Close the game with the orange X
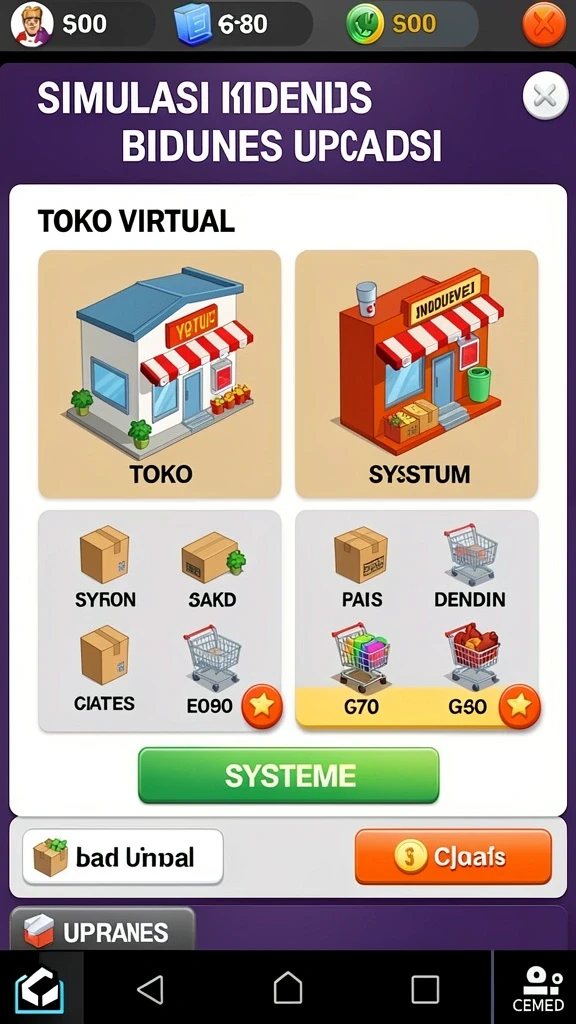 [544, 25]
